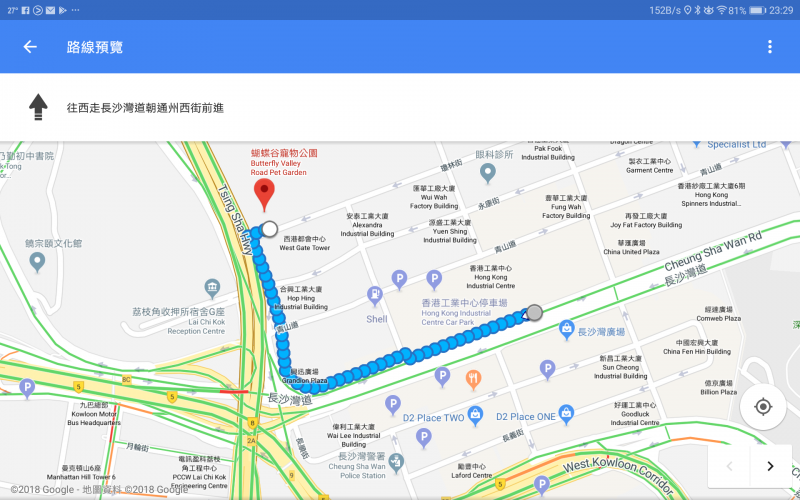This screenshot has width=800, height=500.
Task: Tap the Cheung Sha Wan Police Station marker
Action: (x=397, y=462)
